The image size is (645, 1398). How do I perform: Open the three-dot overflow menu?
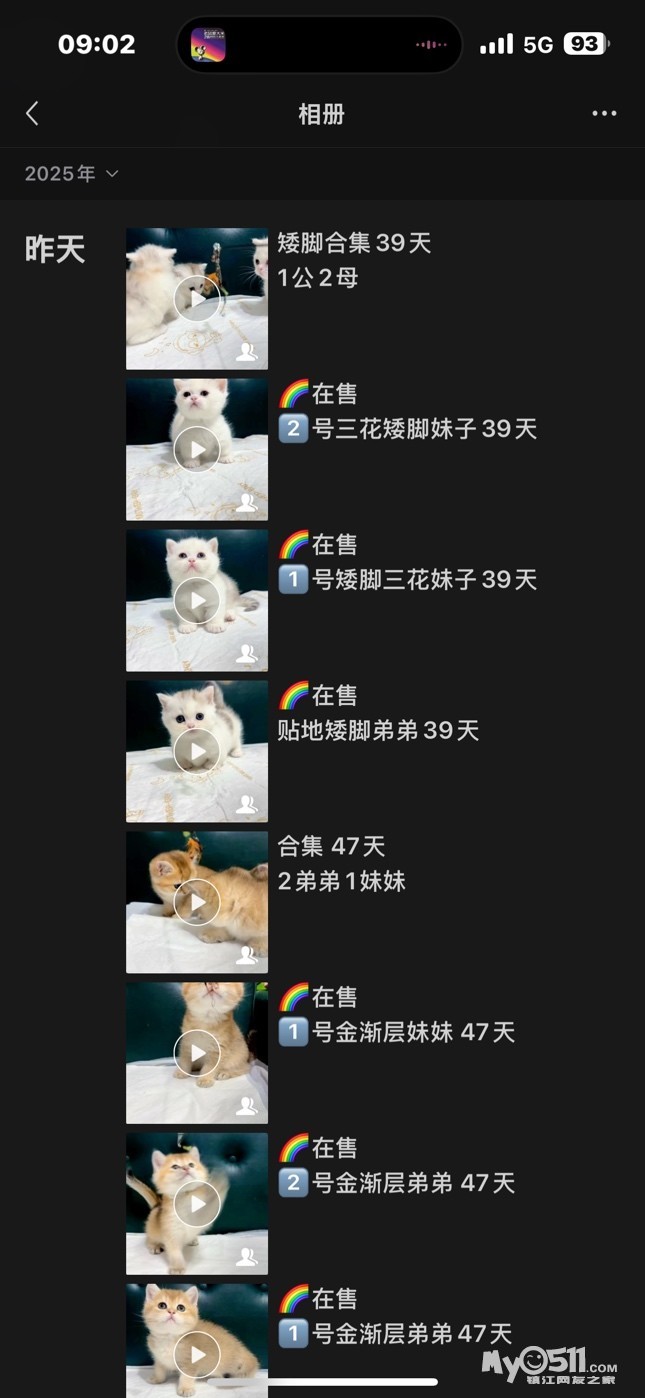tap(604, 113)
